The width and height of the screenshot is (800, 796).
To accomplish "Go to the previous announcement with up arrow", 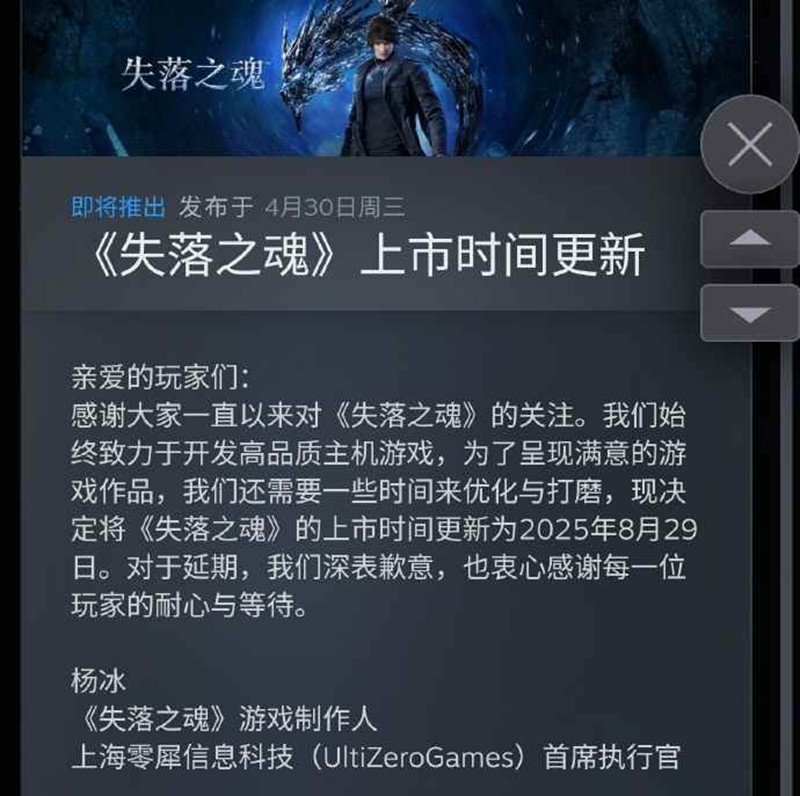I will [750, 240].
